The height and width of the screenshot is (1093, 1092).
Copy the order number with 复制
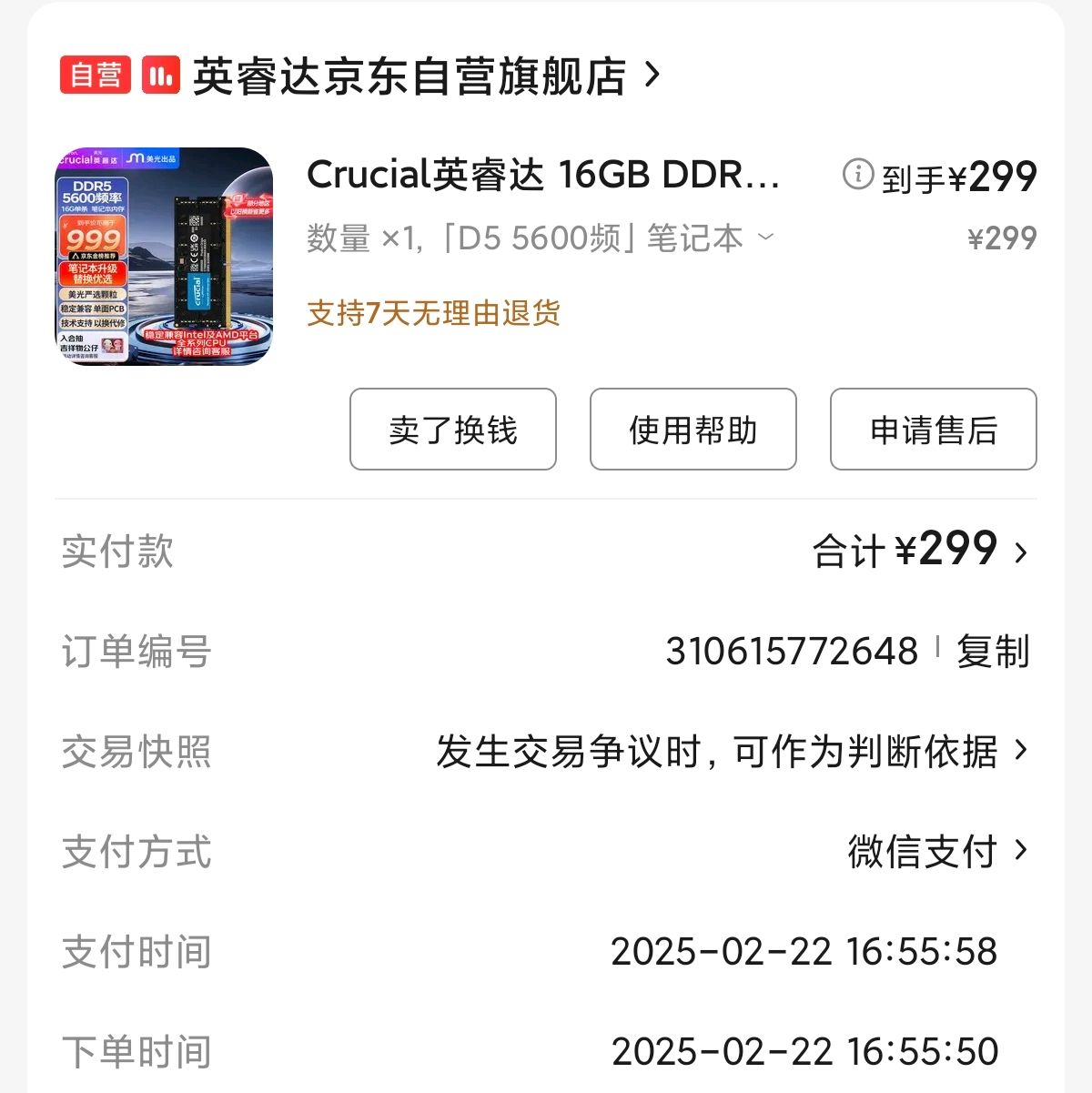tap(992, 652)
